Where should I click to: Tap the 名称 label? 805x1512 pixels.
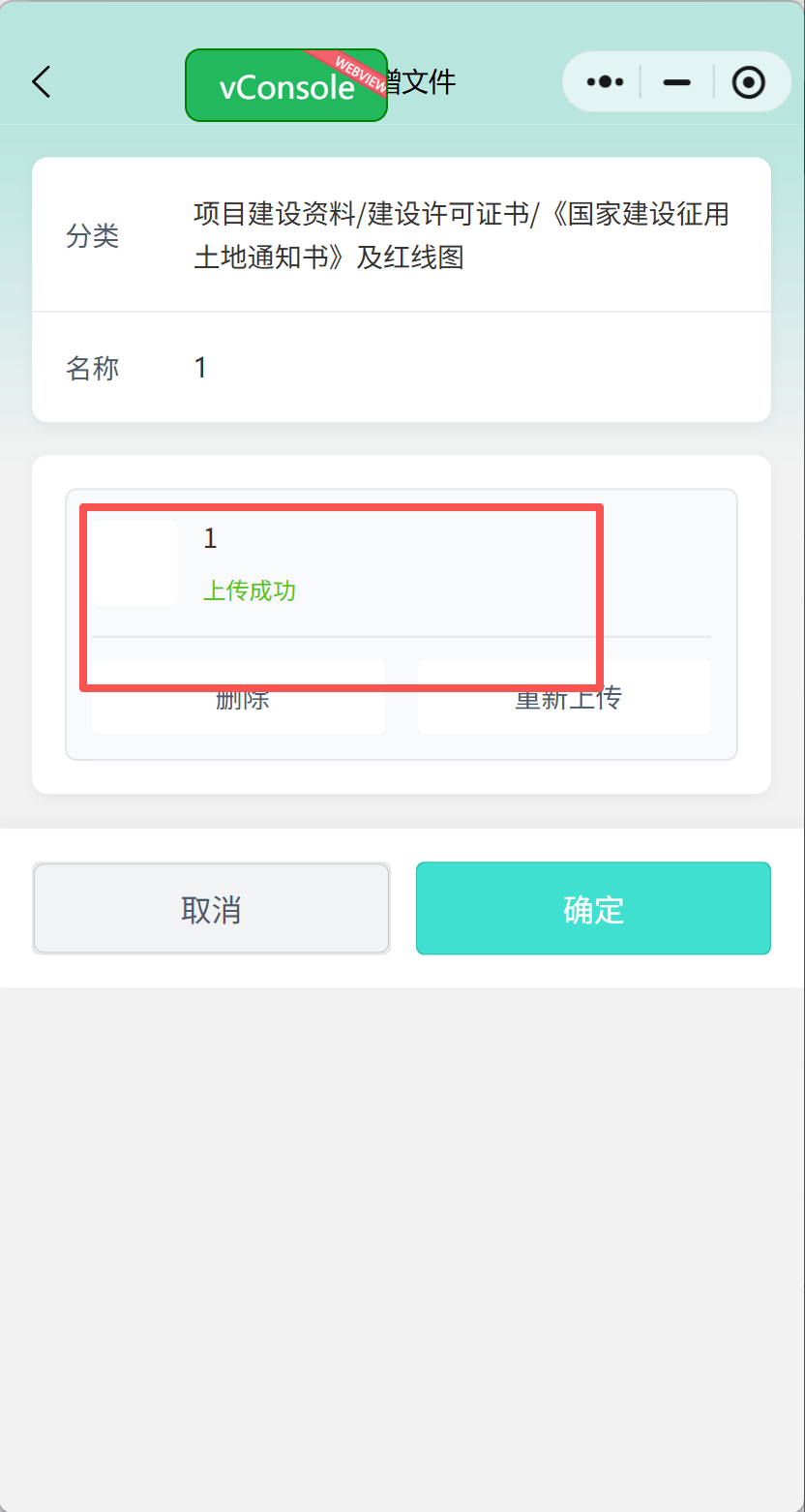(x=92, y=368)
